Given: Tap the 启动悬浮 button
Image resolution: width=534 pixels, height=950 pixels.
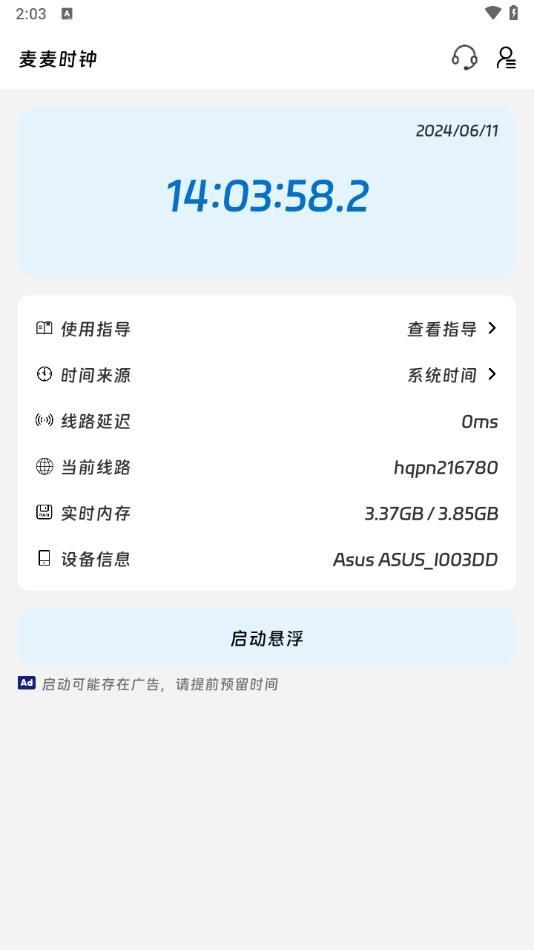Looking at the screenshot, I should tap(267, 638).
